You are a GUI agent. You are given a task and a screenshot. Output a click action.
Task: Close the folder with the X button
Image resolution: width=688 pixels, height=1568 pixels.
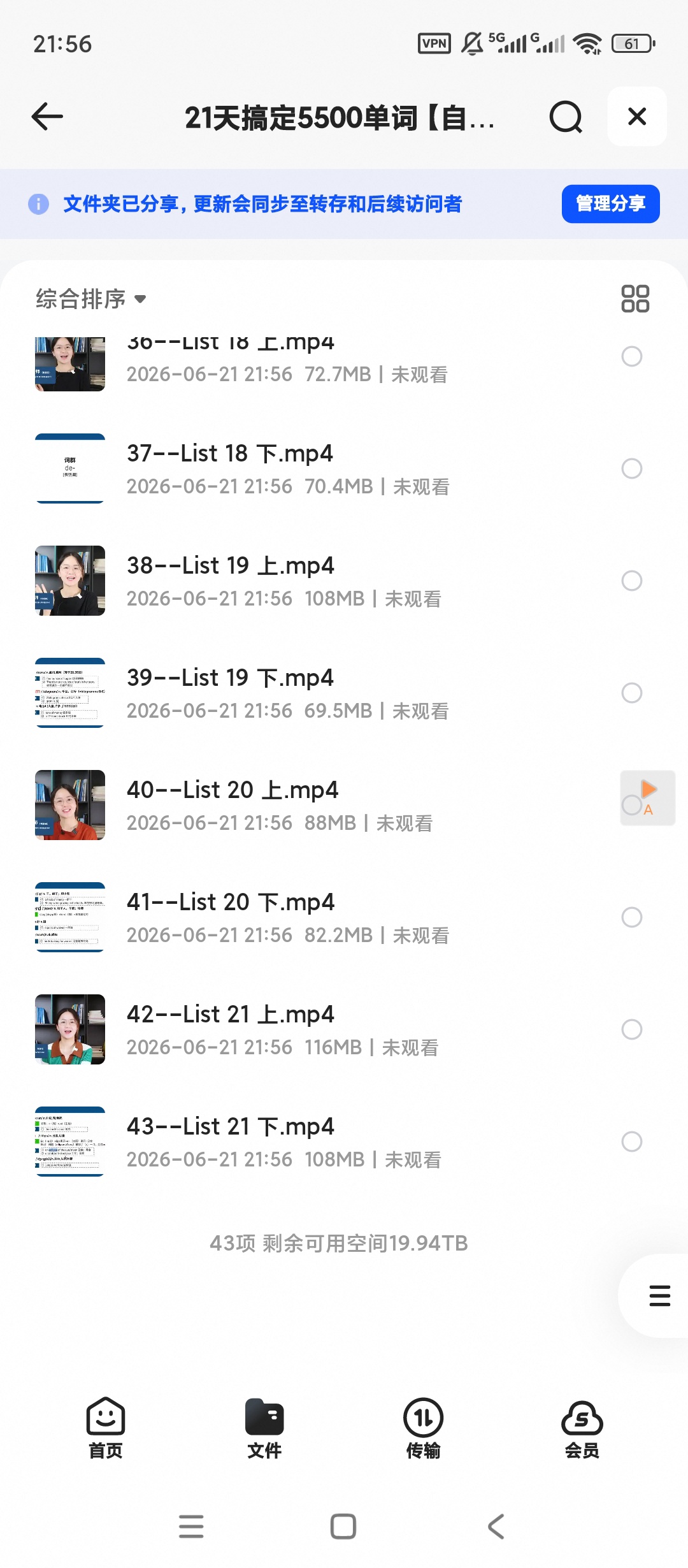click(637, 117)
